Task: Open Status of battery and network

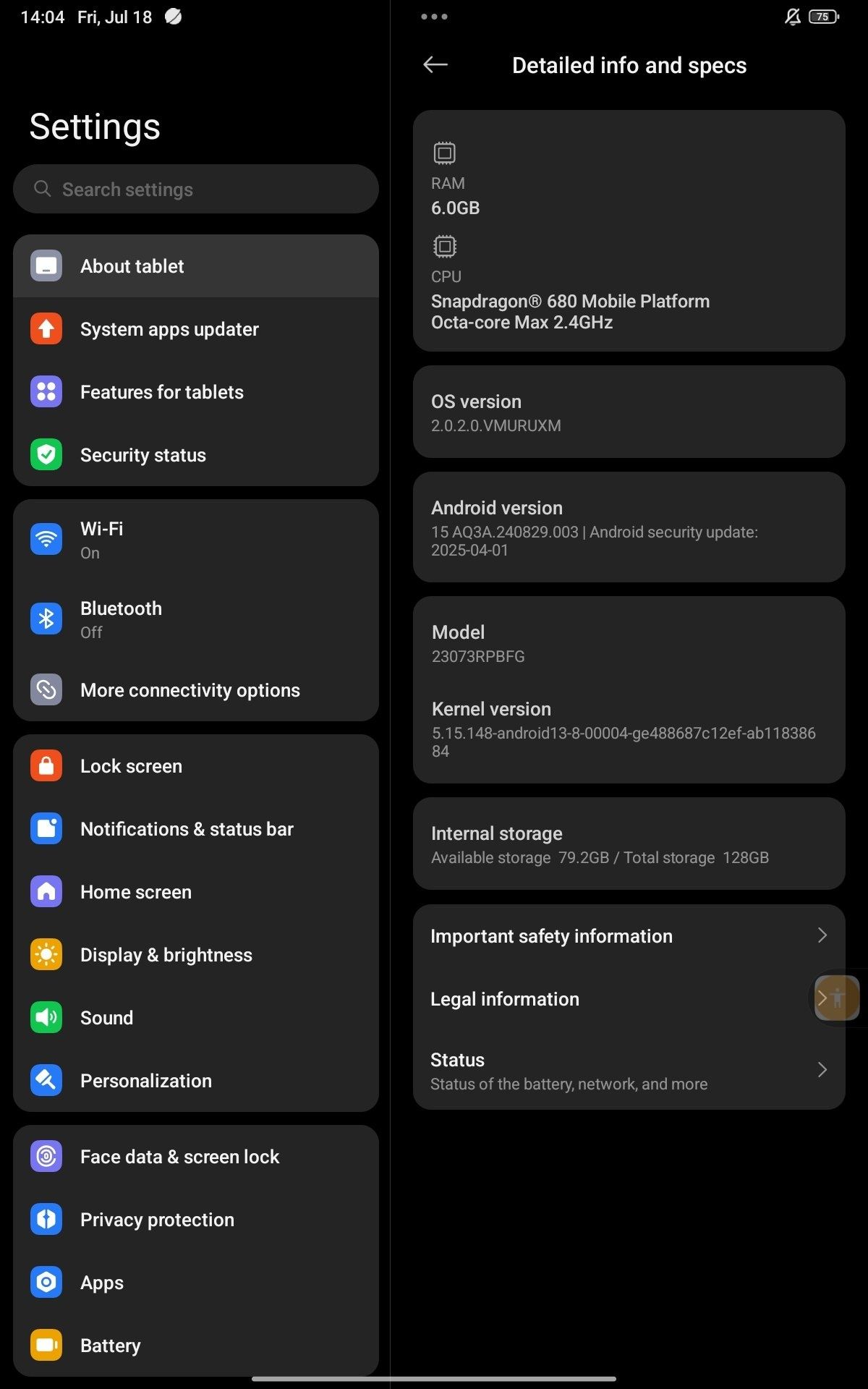Action: (629, 1071)
